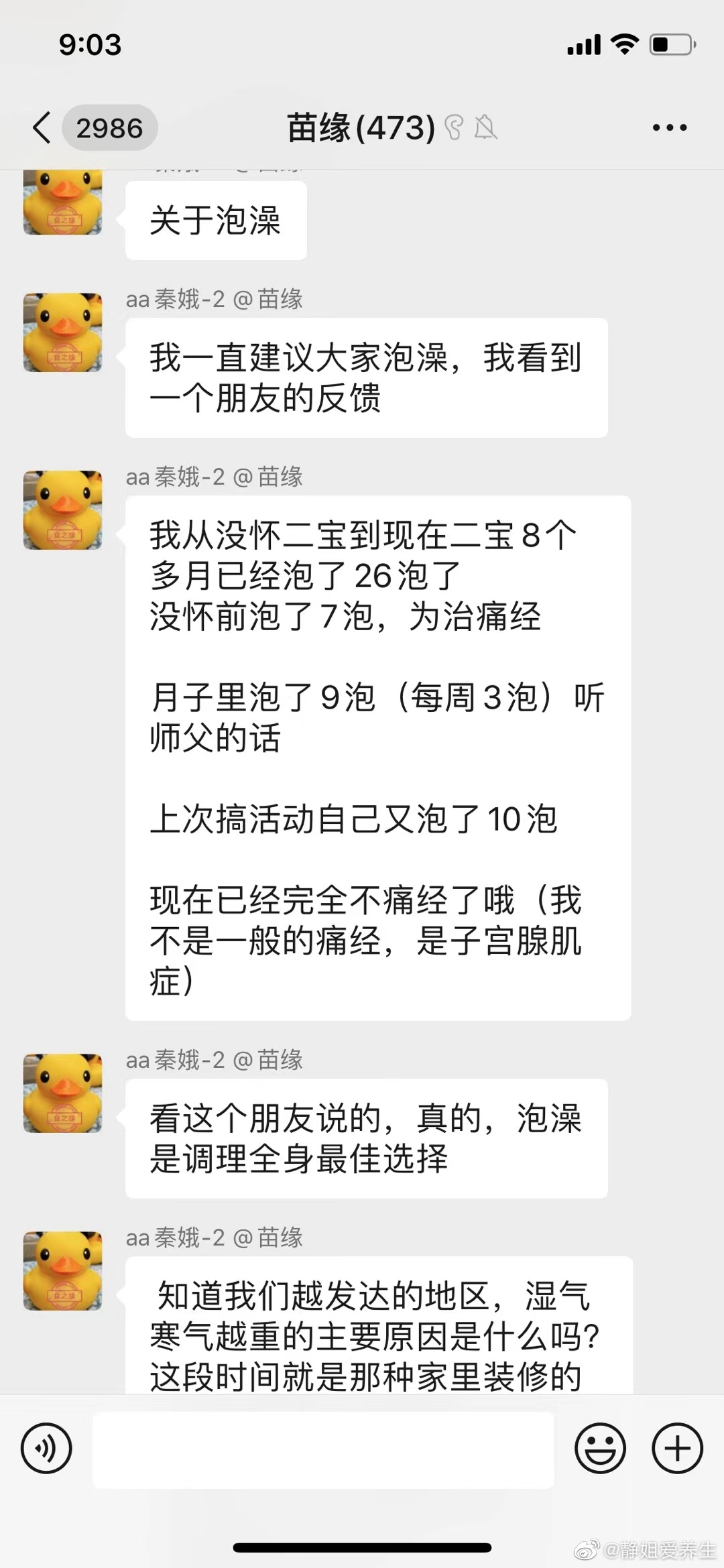Image resolution: width=724 pixels, height=1568 pixels.
Task: Open sender avatar beside 我一直建议大家泡澡 message
Action: tap(63, 333)
